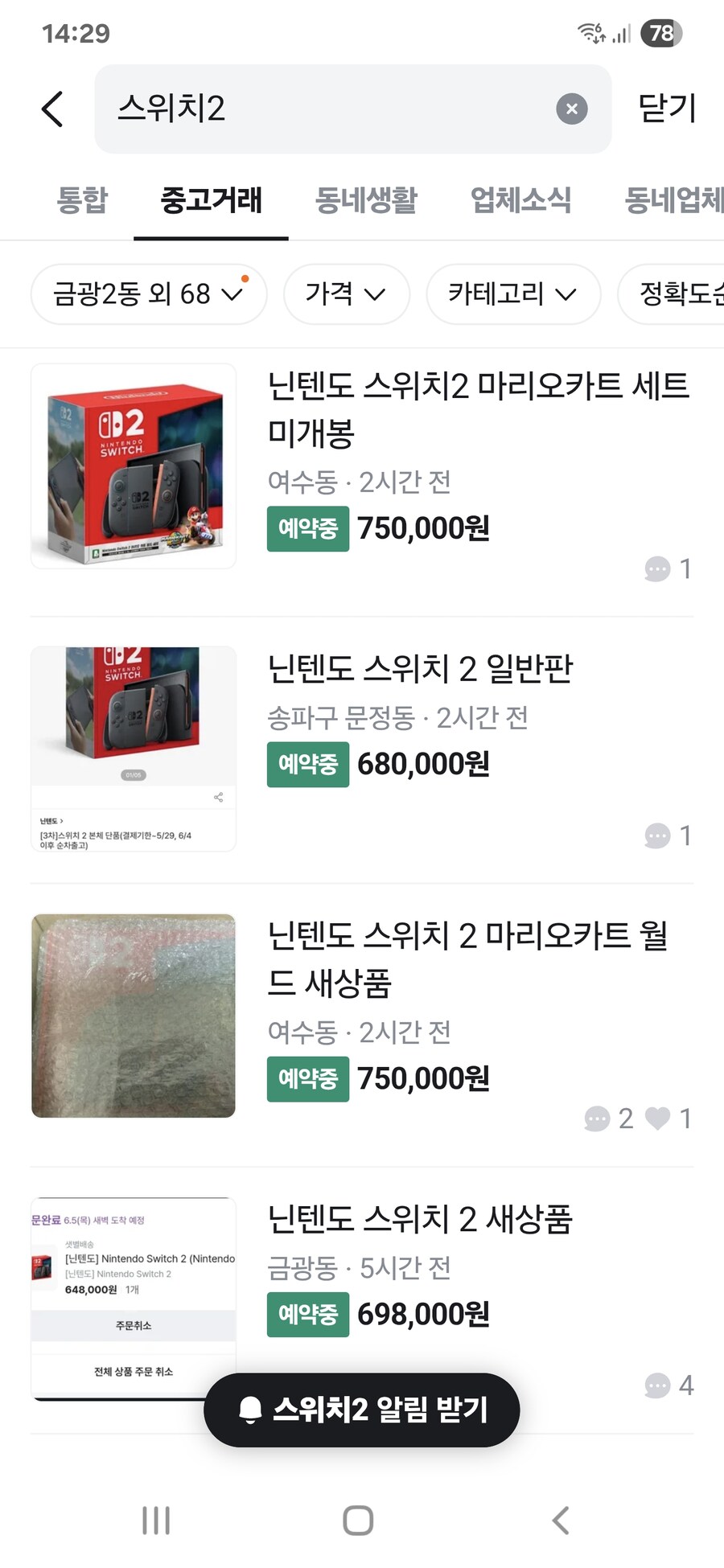This screenshot has height=1568, width=724.
Task: Open the 금광2동 외 68 location filter
Action: coord(148,294)
